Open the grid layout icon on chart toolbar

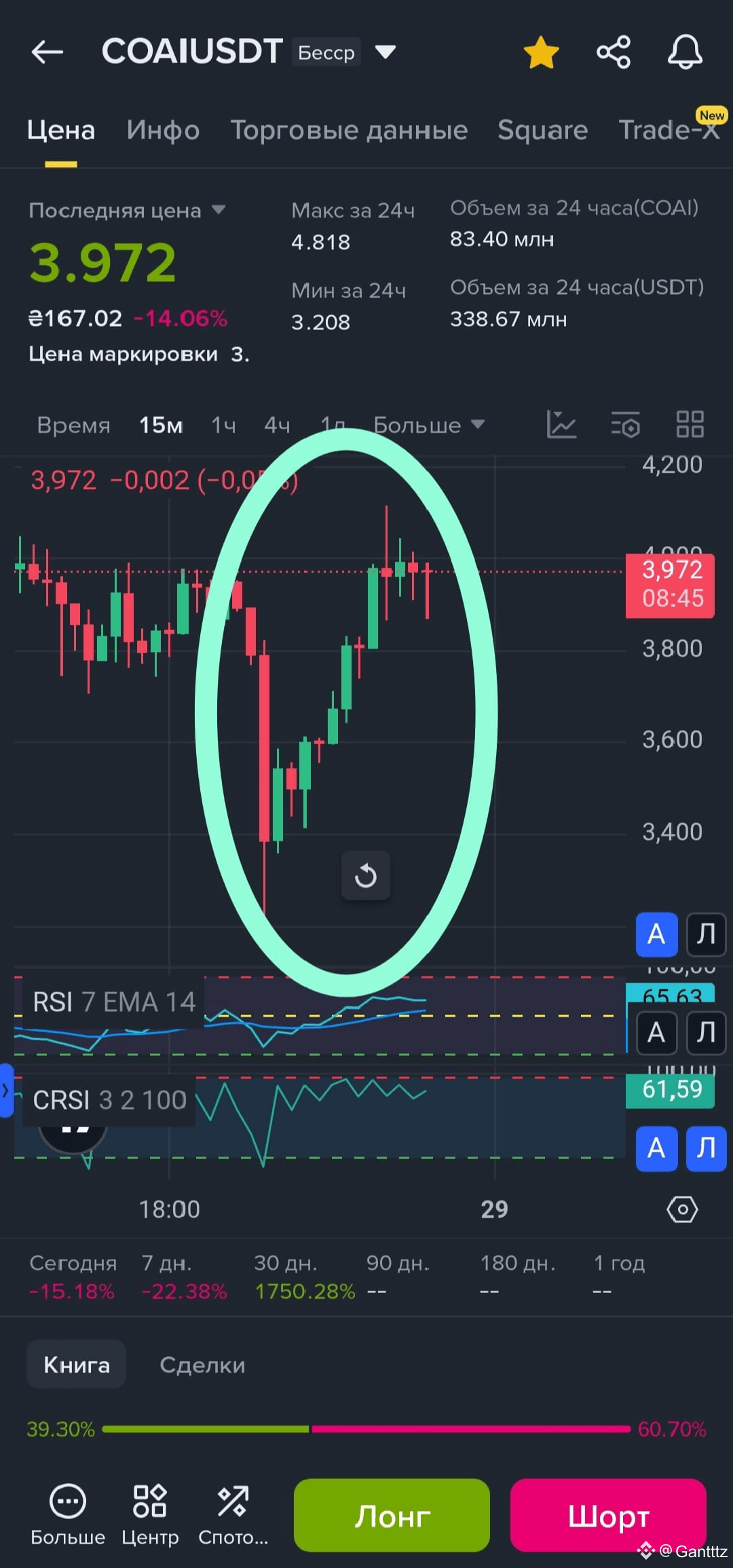click(x=690, y=424)
